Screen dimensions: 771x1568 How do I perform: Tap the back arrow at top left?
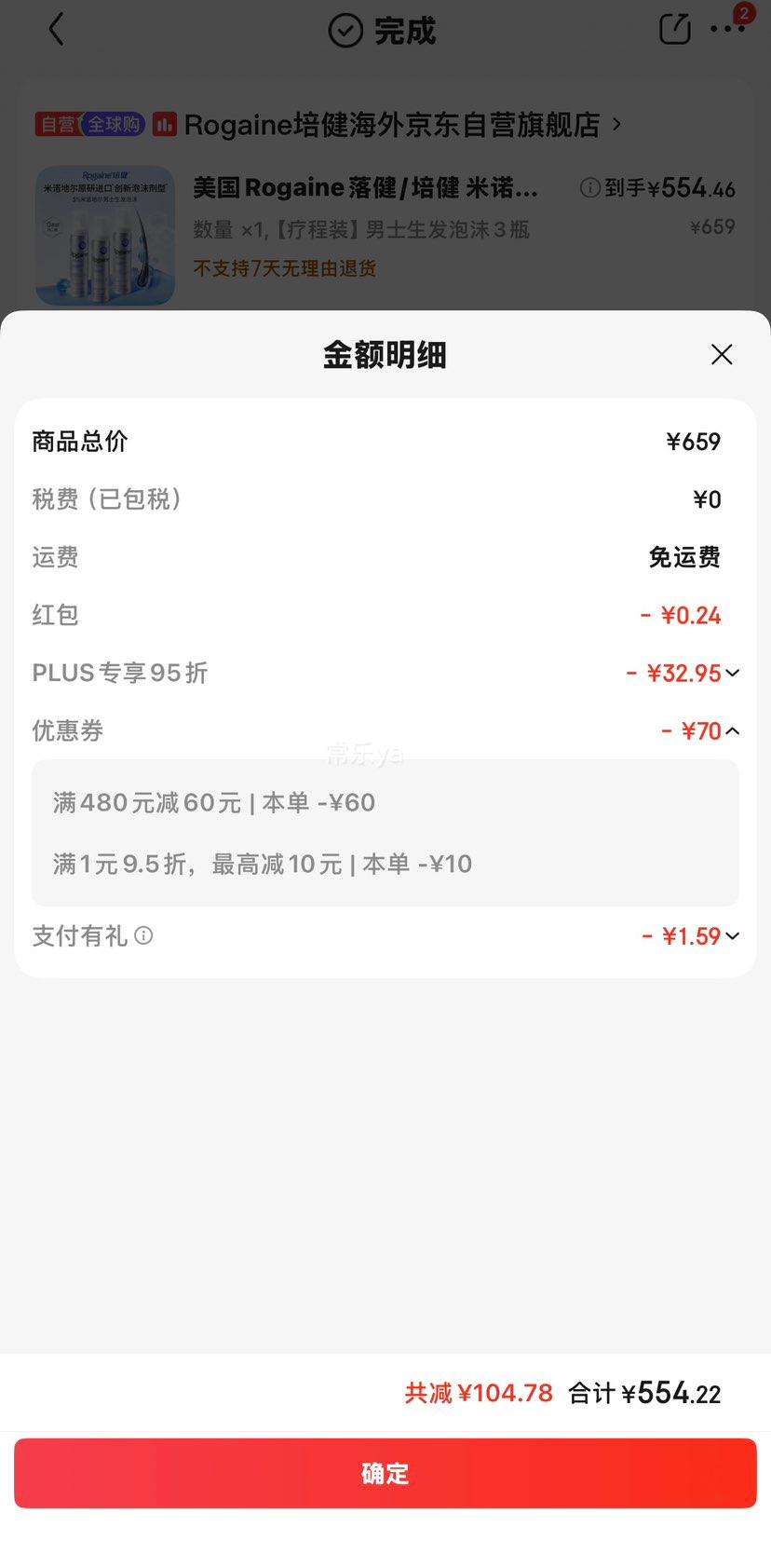57,29
